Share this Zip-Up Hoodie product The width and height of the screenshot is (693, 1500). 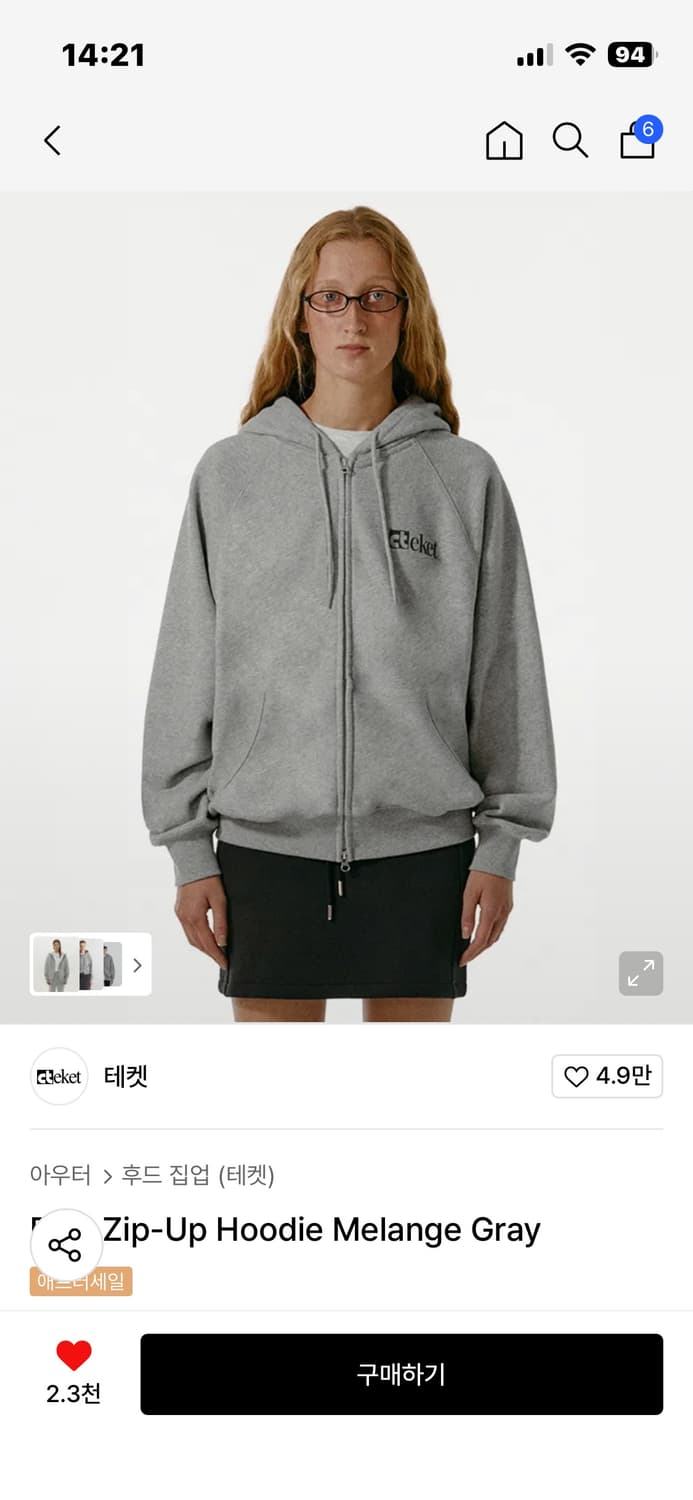point(65,1246)
